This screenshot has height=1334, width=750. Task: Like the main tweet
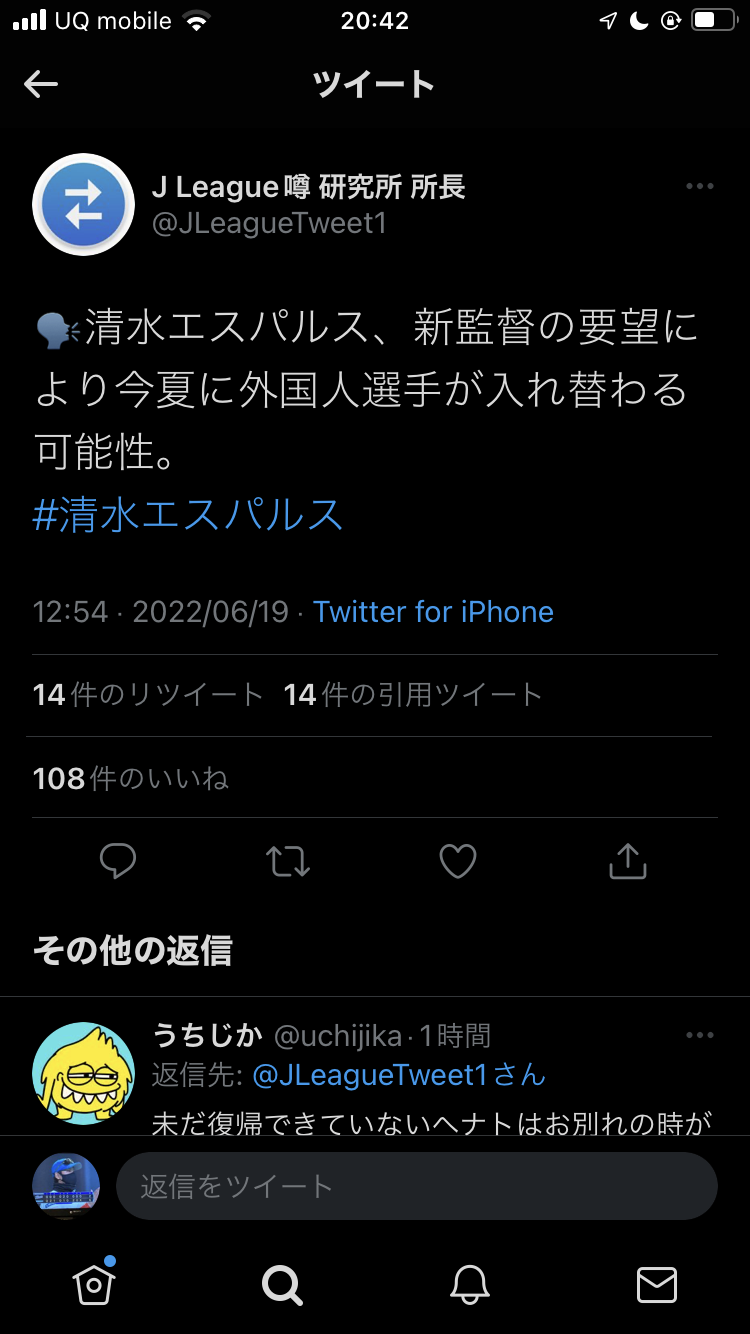(x=458, y=861)
